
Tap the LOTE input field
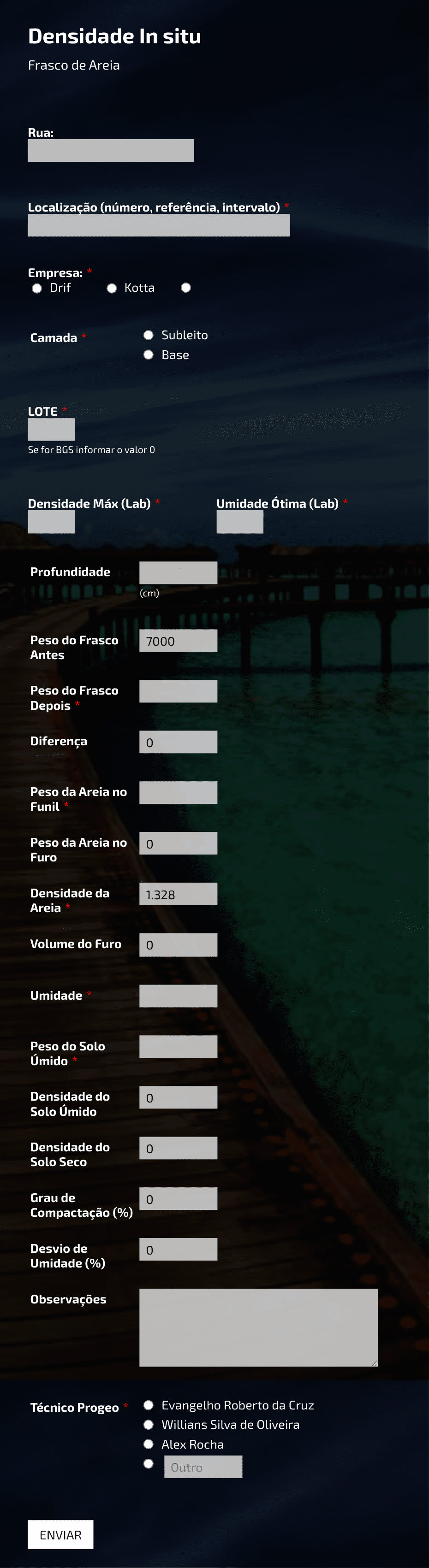[51, 429]
